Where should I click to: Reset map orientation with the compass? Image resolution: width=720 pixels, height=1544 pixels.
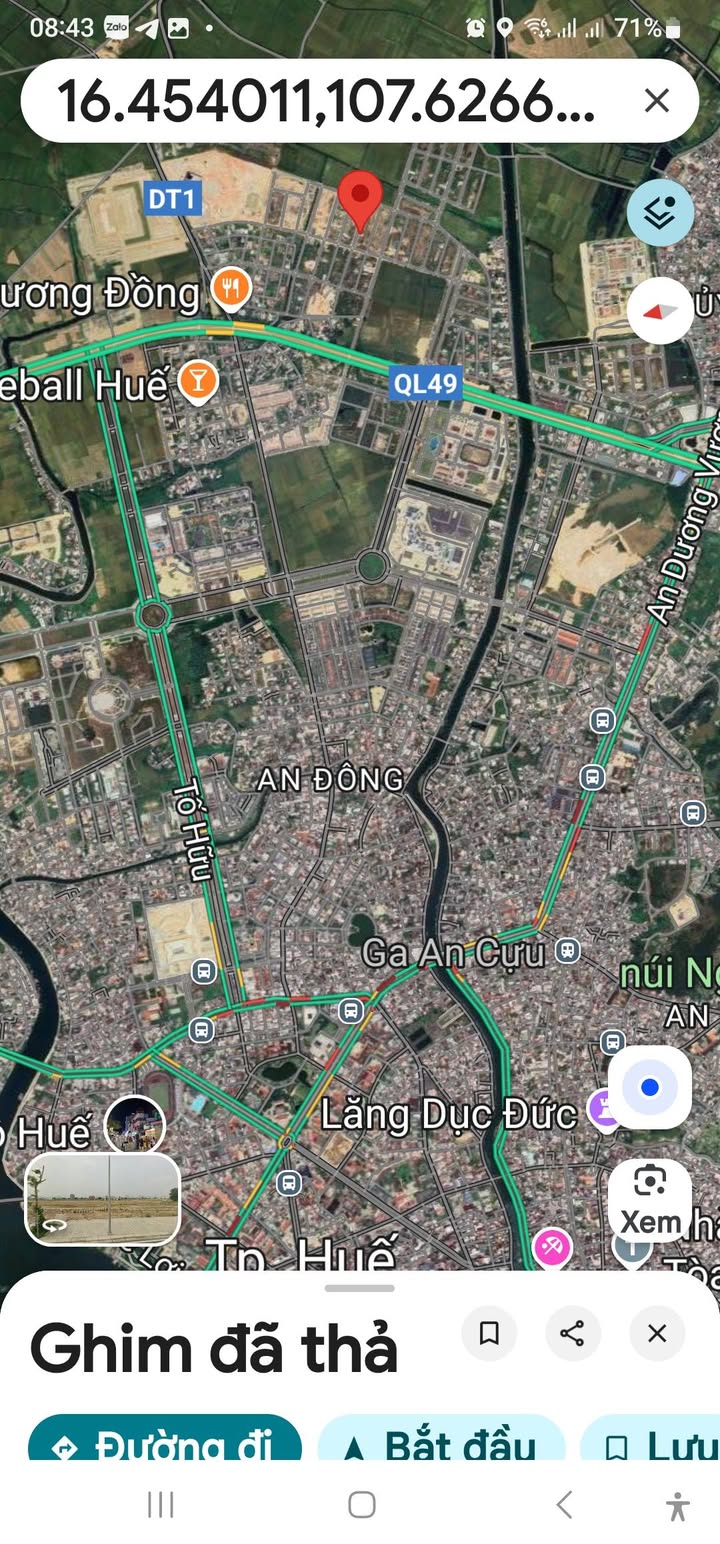click(660, 311)
